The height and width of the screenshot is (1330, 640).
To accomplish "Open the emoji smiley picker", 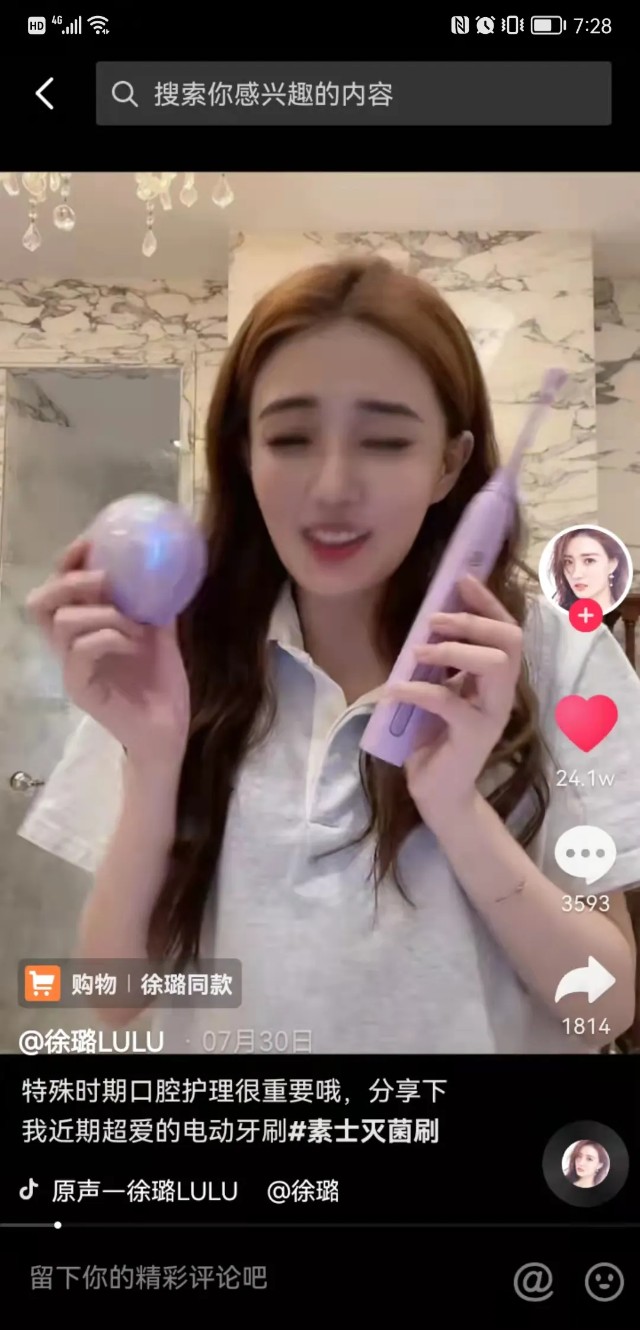I will (603, 1280).
